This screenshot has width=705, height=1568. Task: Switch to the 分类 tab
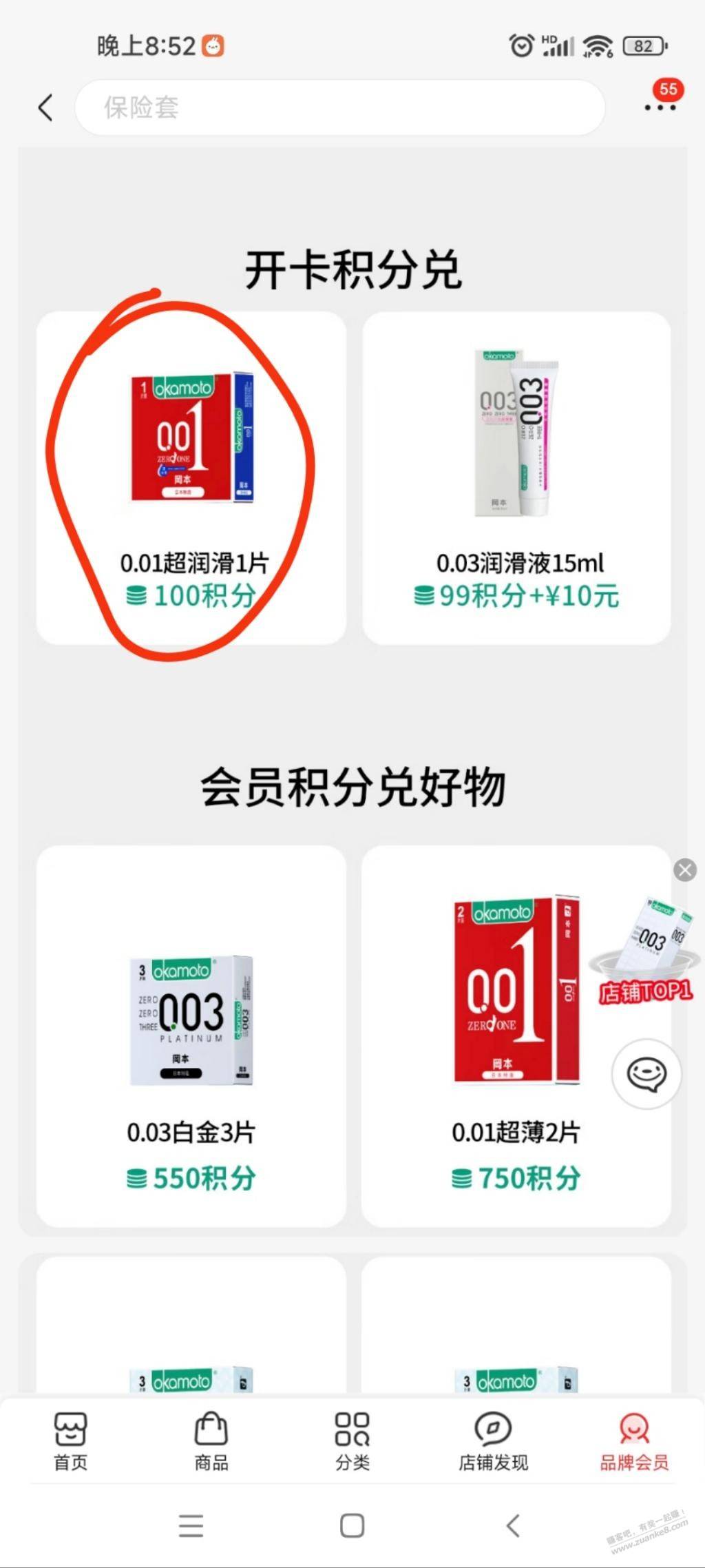(352, 1441)
